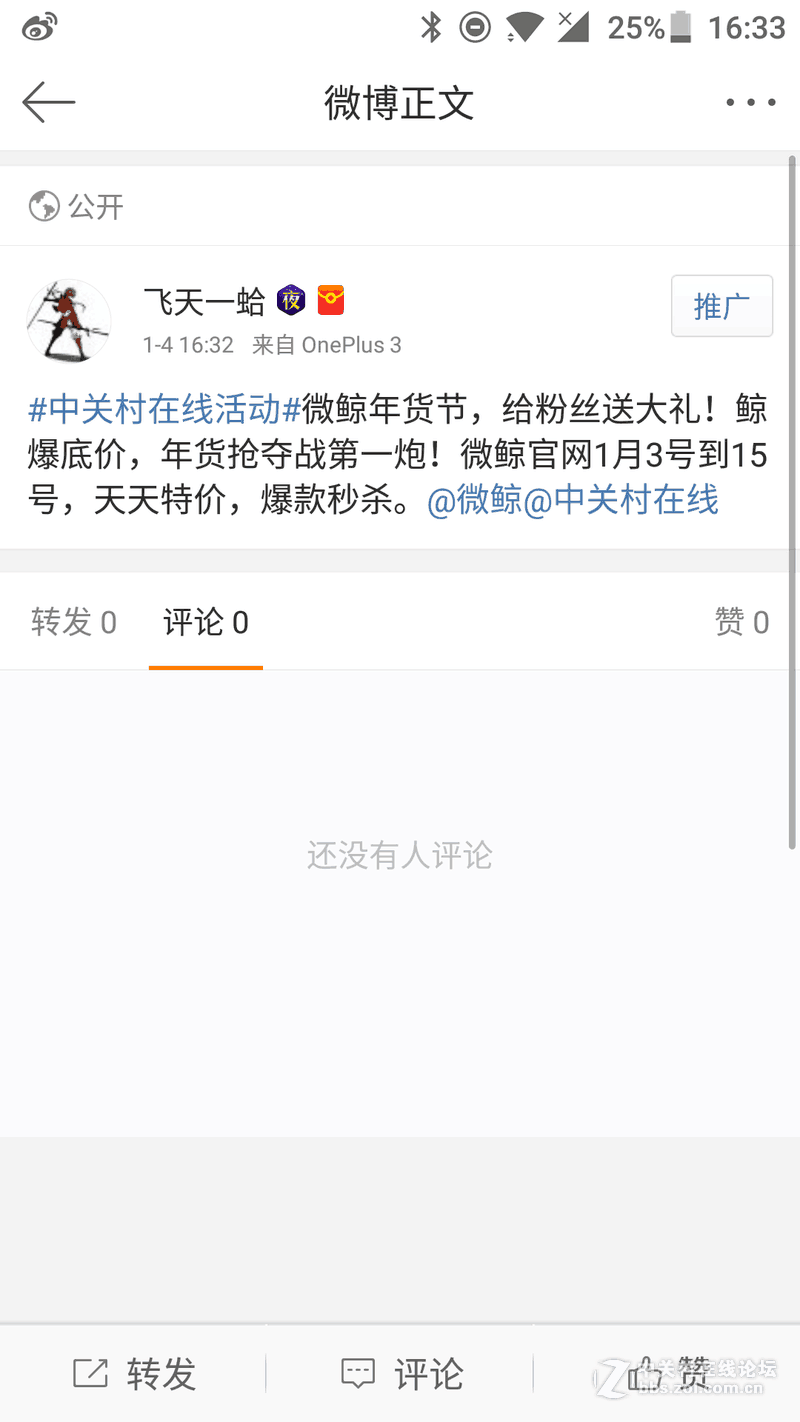The image size is (800, 1422).
Task: Like this post with bottom 赞 button
Action: [668, 1374]
